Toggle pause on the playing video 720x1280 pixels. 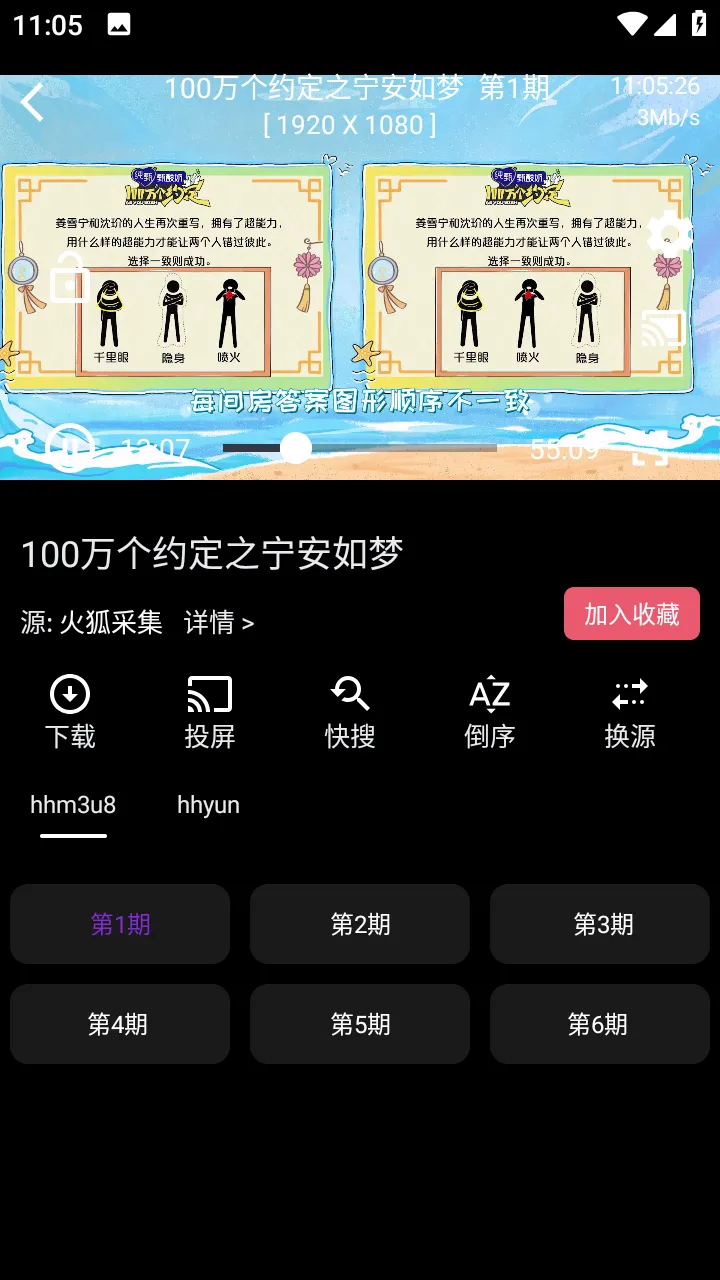70,448
